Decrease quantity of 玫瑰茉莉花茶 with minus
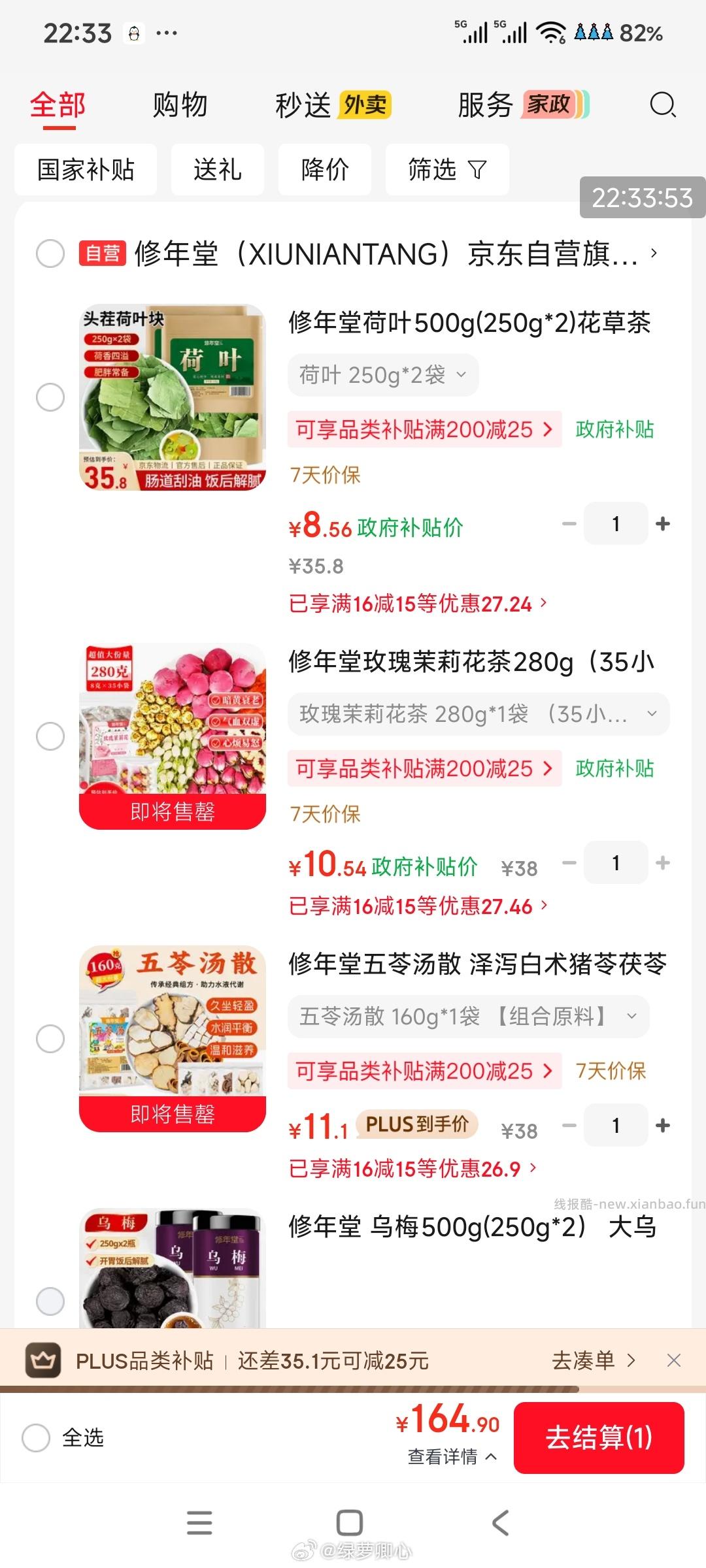The image size is (706, 1568). [568, 862]
